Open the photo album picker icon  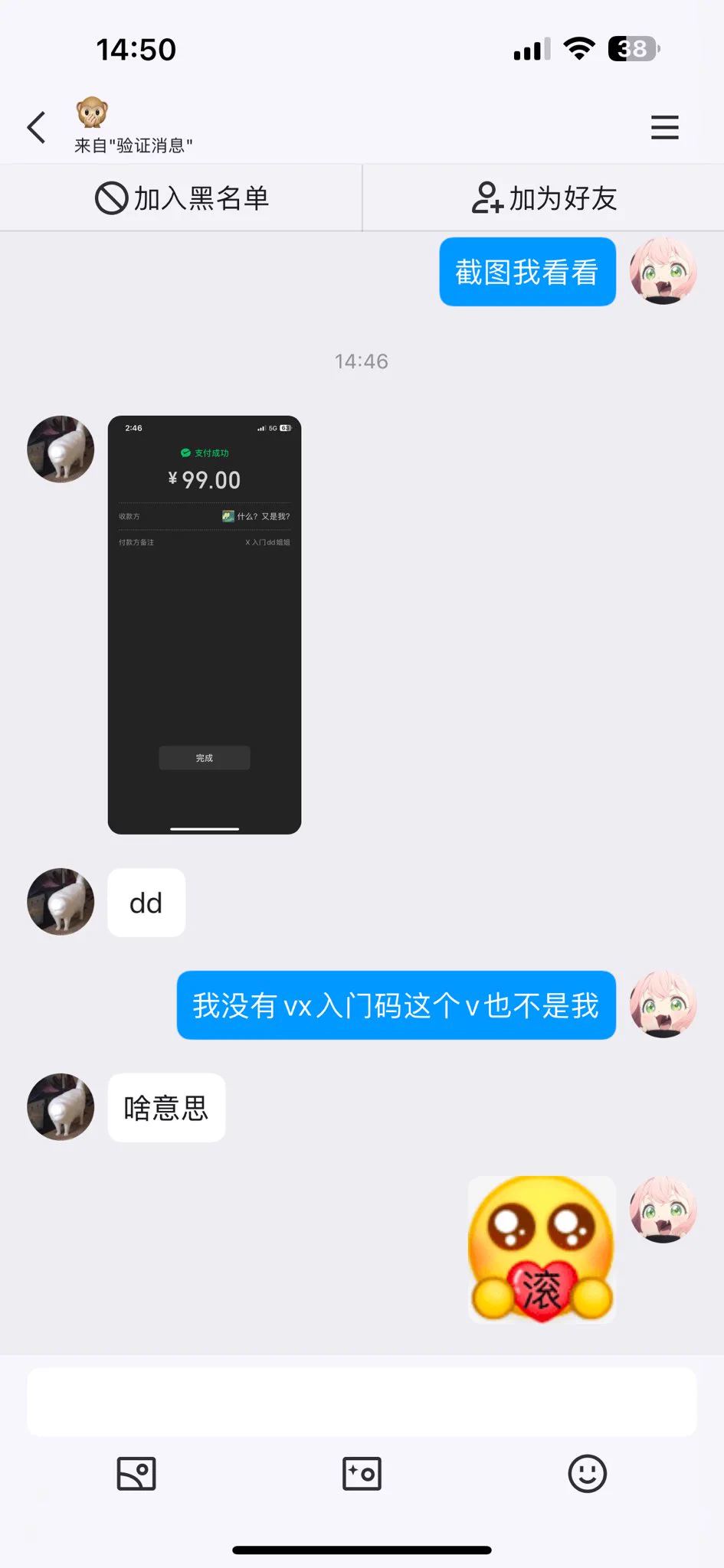click(x=136, y=1473)
